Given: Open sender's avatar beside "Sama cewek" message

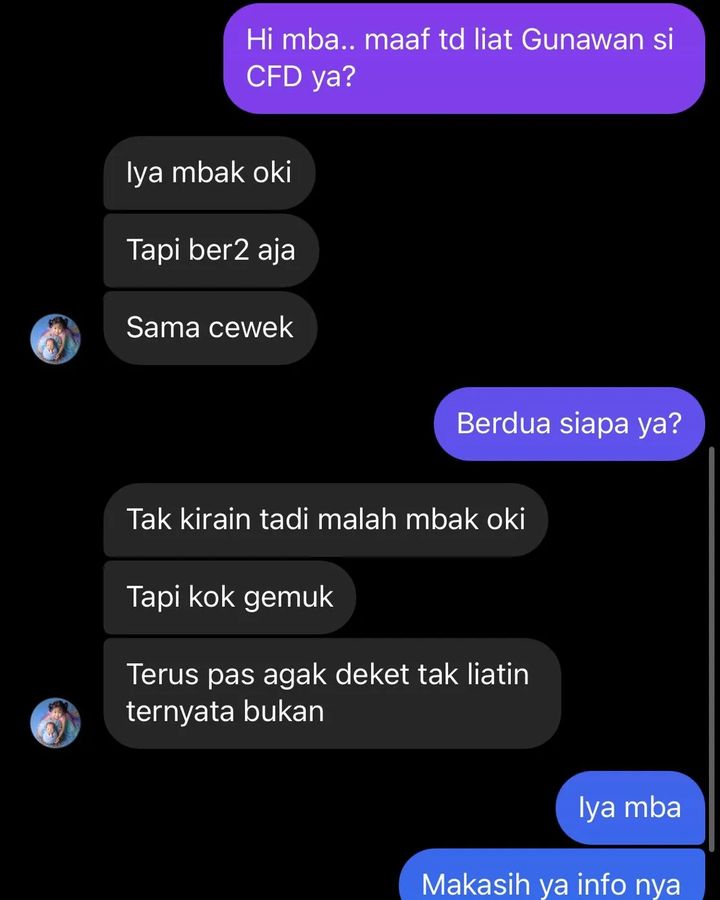Looking at the screenshot, I should point(55,338).
